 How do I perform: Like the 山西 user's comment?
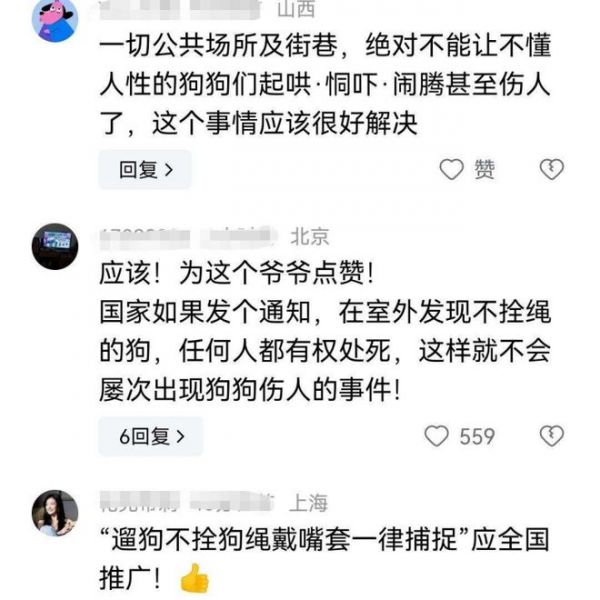[x=453, y=169]
